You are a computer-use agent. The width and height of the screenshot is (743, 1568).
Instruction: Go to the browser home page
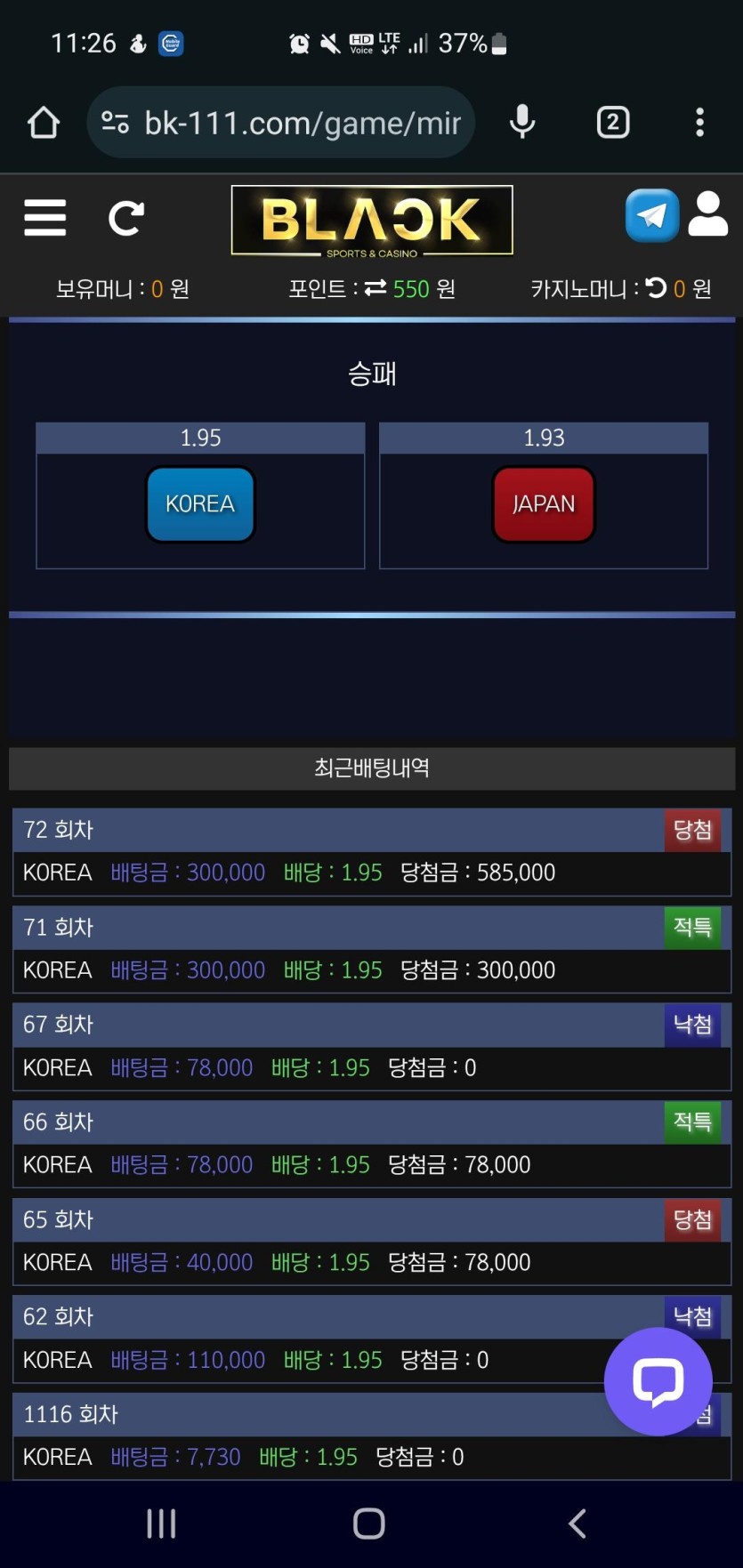click(44, 122)
